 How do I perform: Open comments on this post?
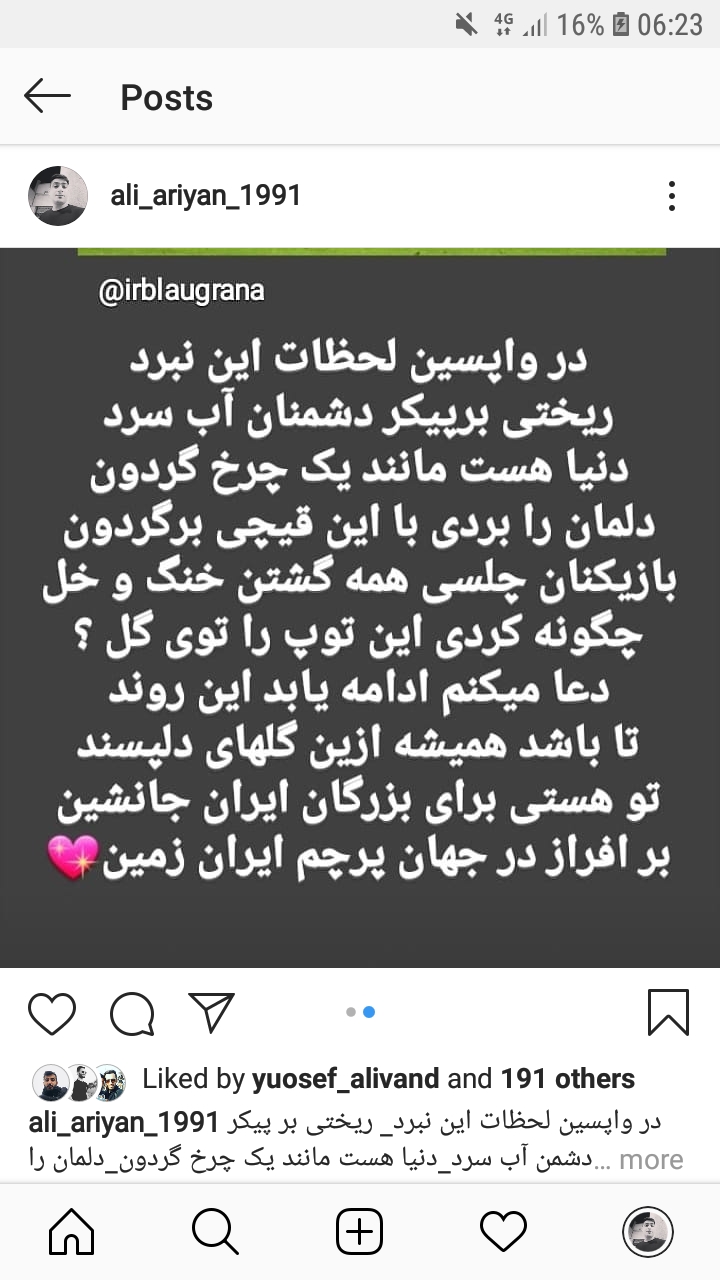132,1012
